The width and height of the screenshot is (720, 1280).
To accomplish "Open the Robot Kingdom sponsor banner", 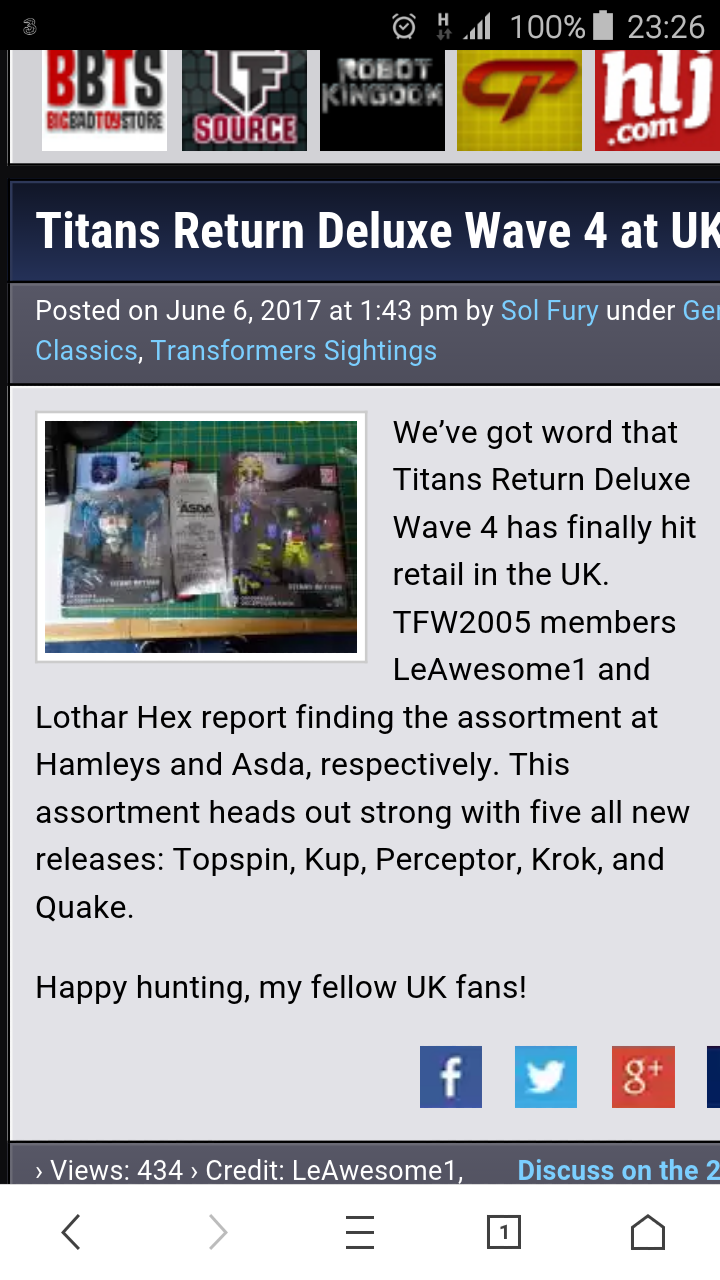I will [x=382, y=100].
